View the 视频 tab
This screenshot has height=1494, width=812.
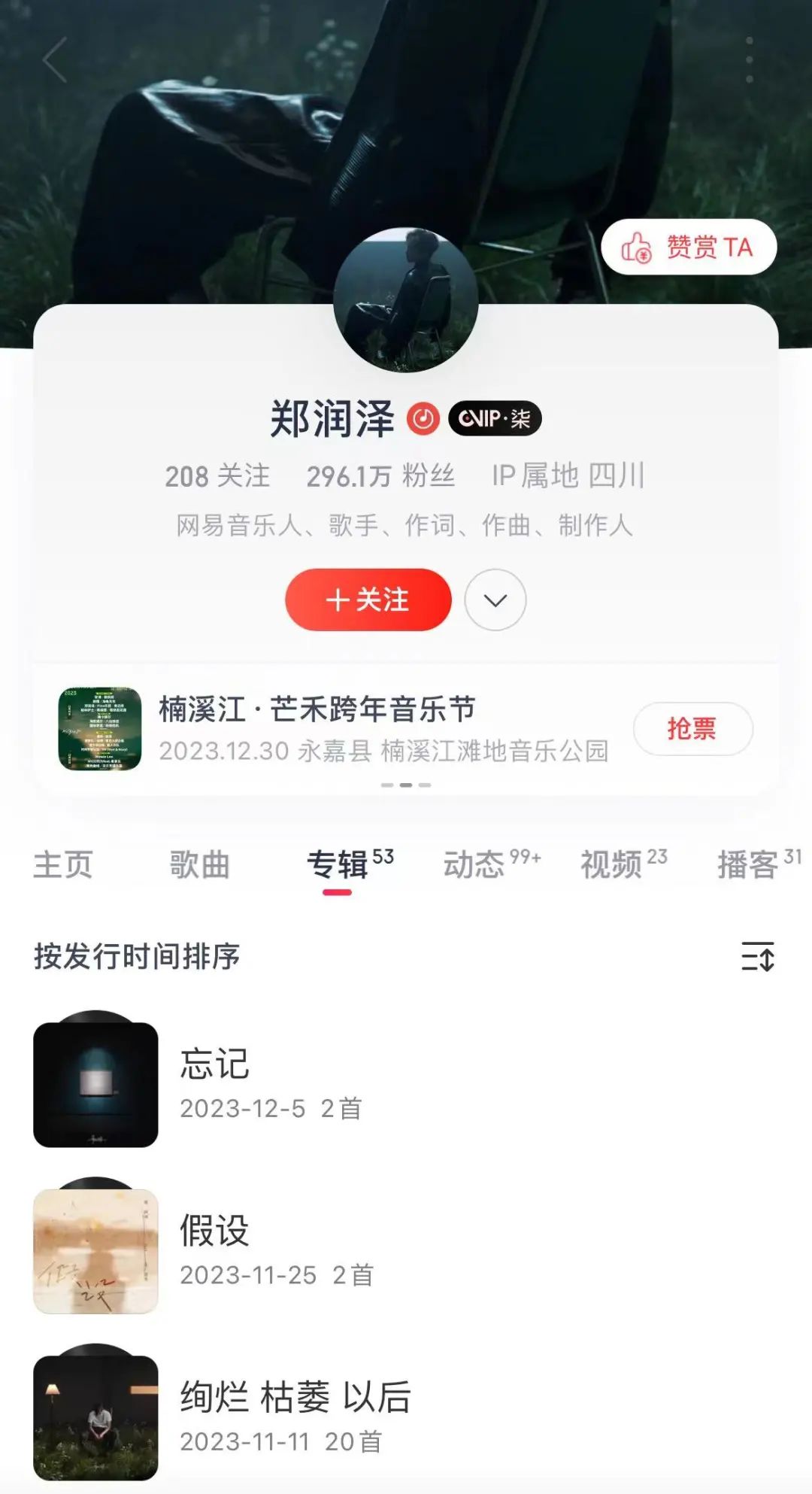[x=612, y=864]
